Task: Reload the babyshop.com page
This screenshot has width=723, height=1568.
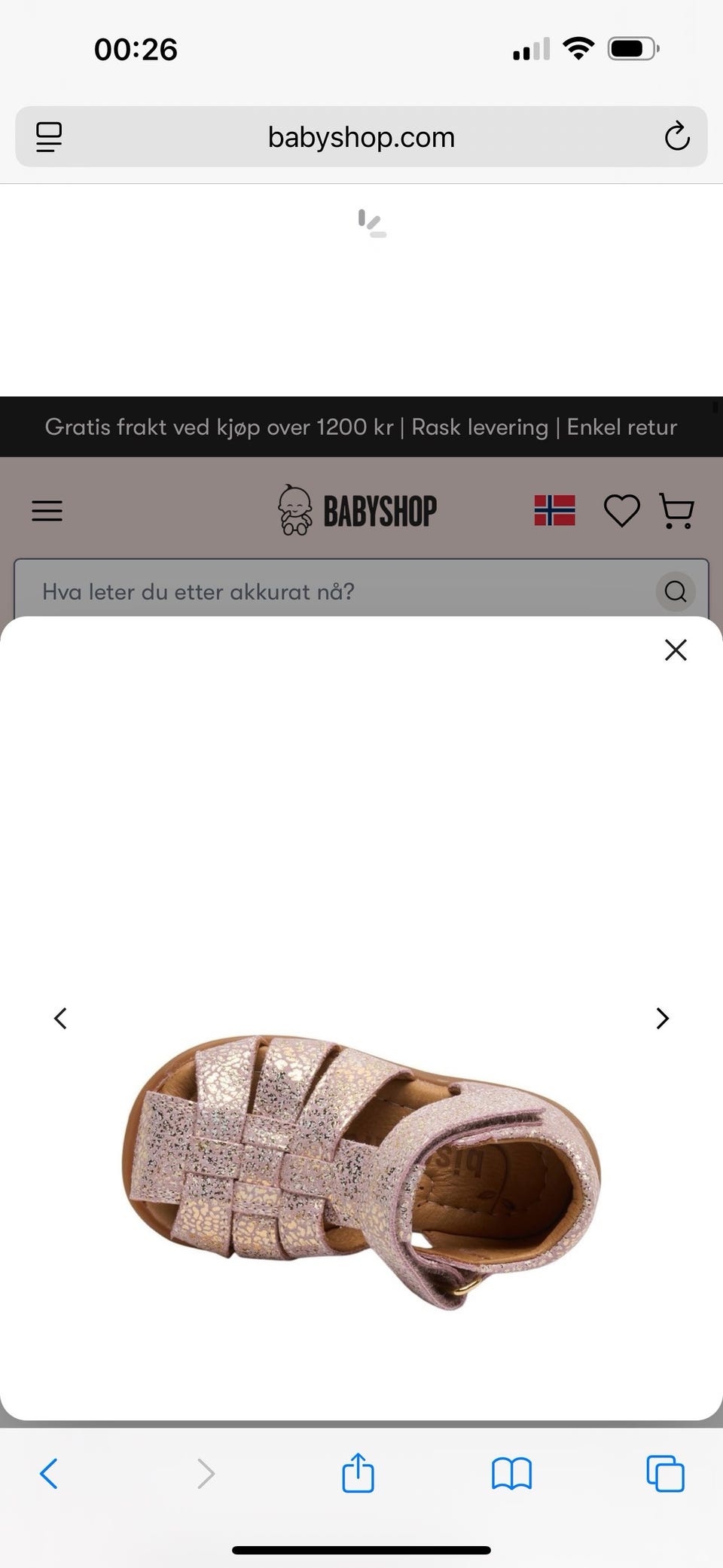Action: [677, 136]
